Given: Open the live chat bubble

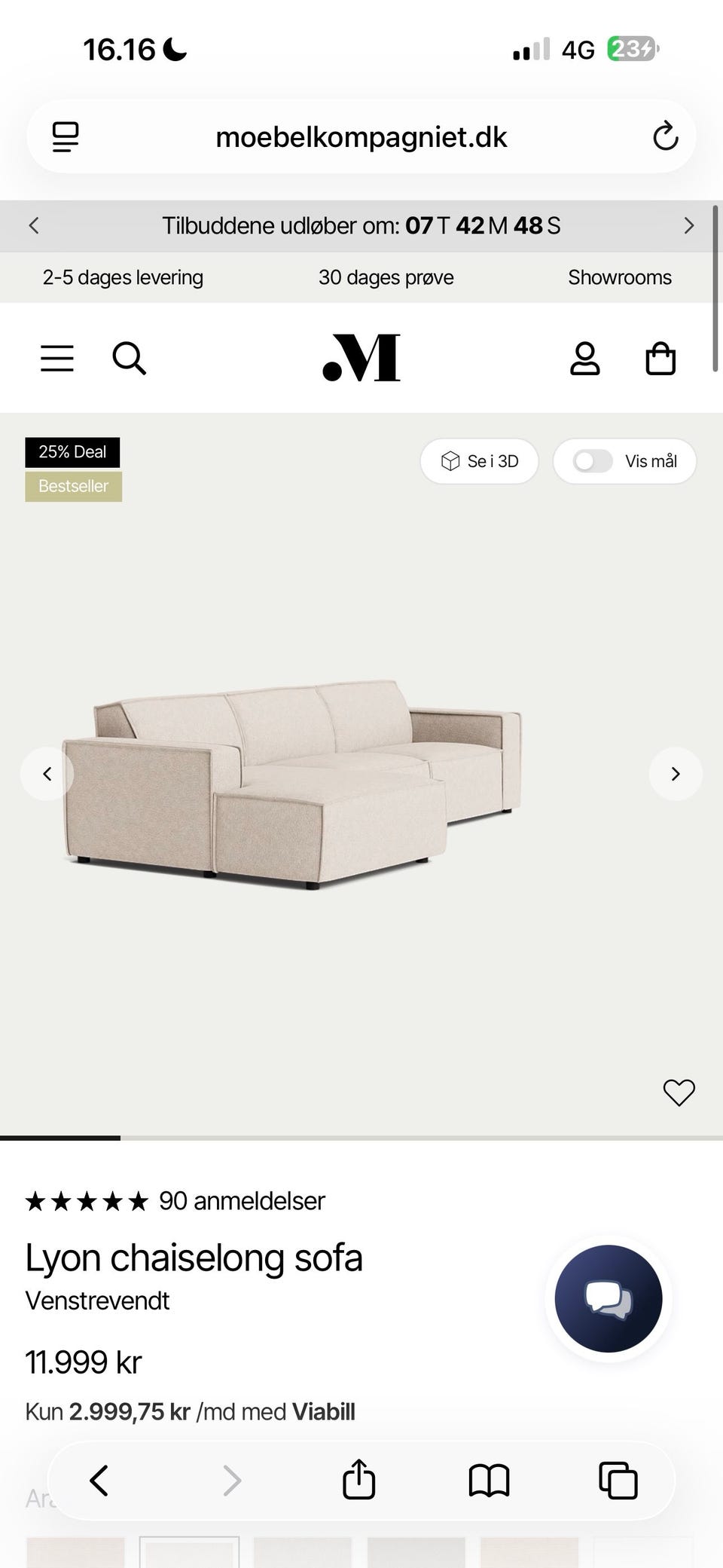Looking at the screenshot, I should point(609,1298).
